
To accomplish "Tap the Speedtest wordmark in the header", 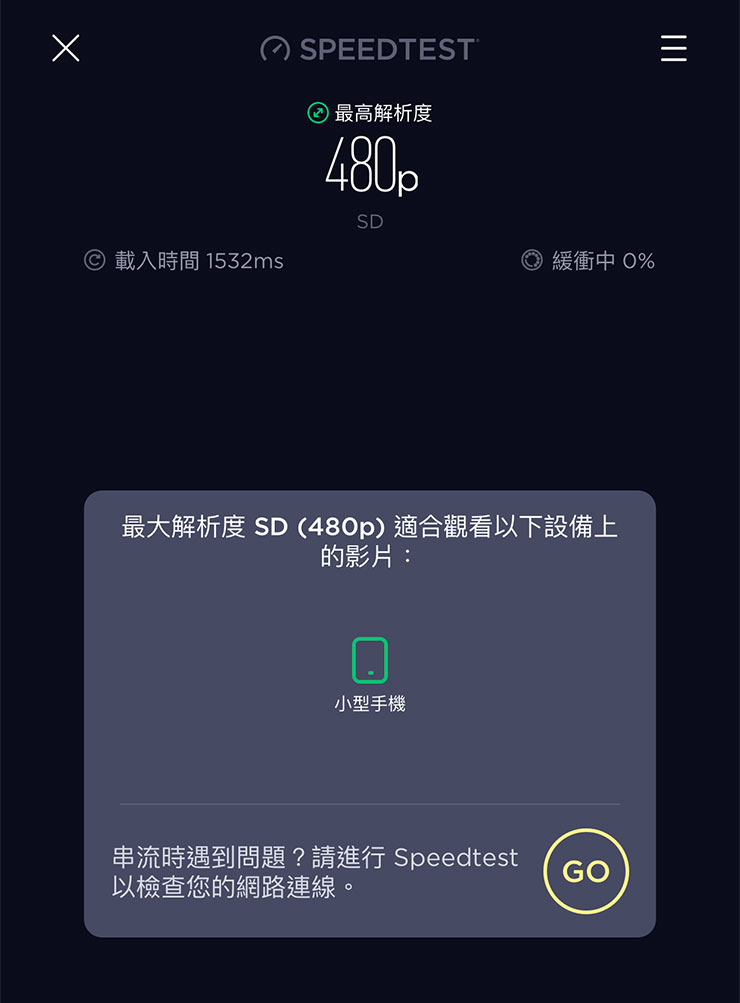I will 385,48.
